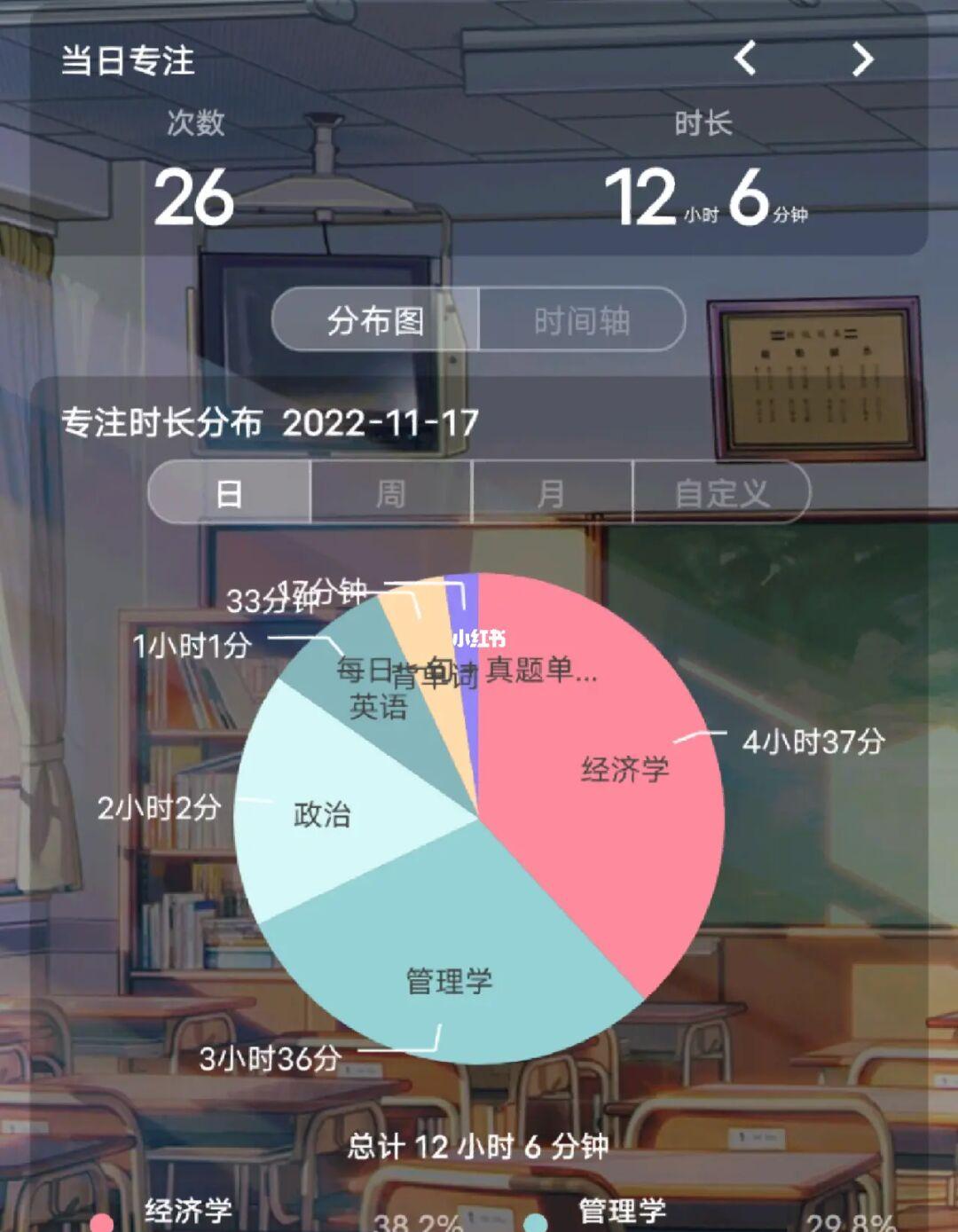The width and height of the screenshot is (958, 1232).
Task: Switch to 分布图 view
Action: pyautogui.click(x=375, y=320)
